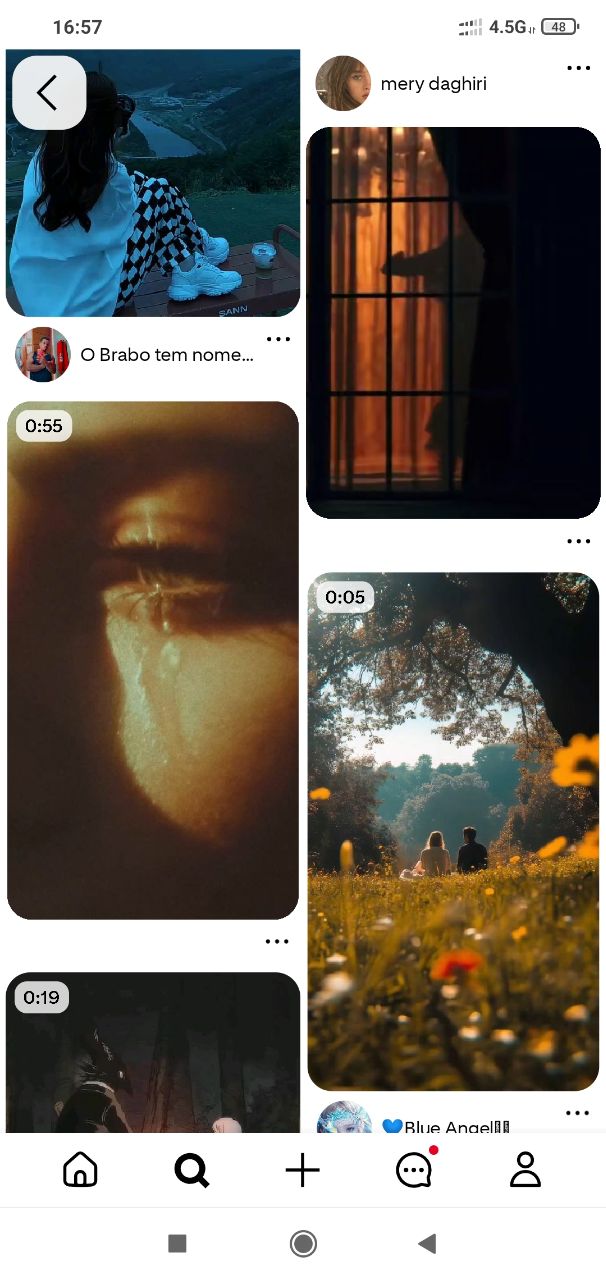Go back using the arrow button
The image size is (606, 1280).
pos(48,93)
